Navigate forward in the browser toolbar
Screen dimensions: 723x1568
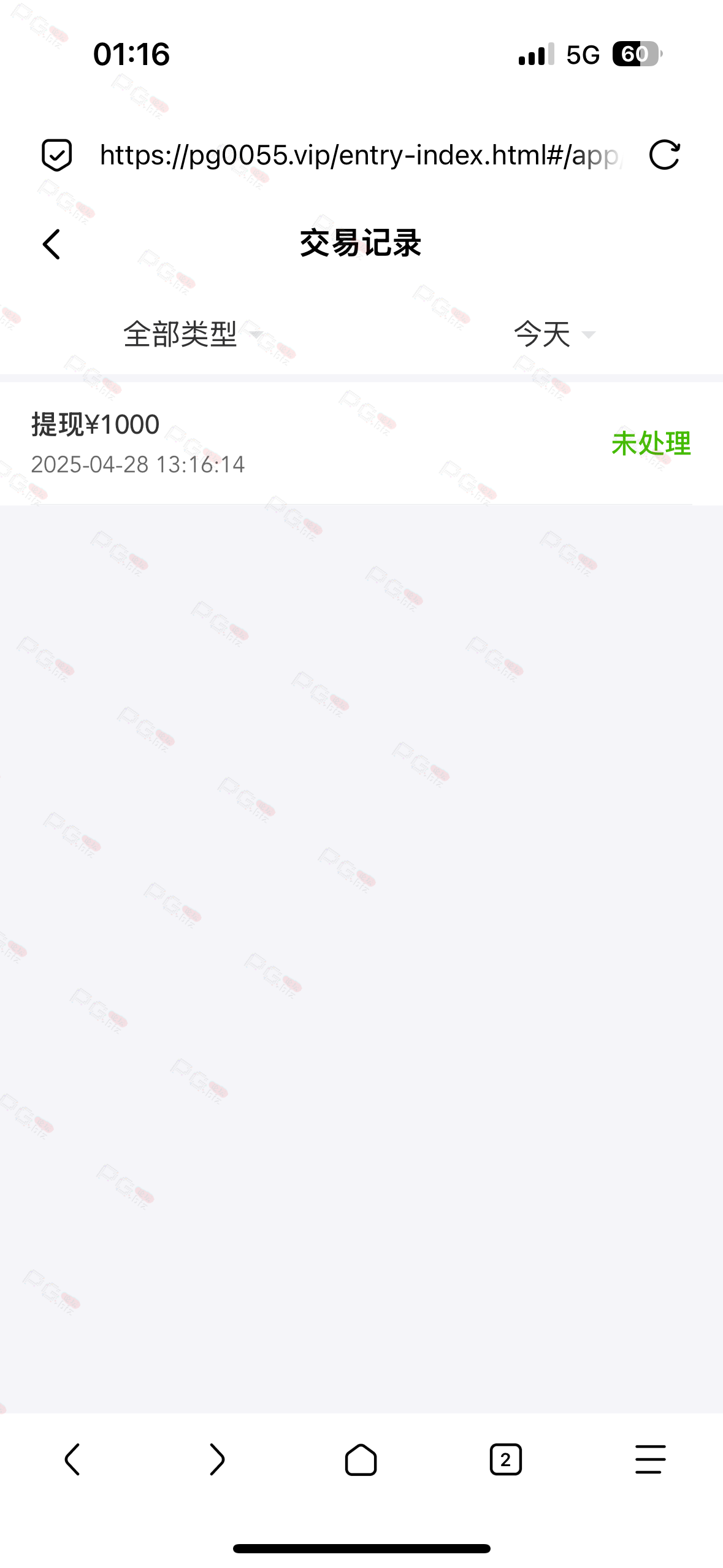[217, 1459]
